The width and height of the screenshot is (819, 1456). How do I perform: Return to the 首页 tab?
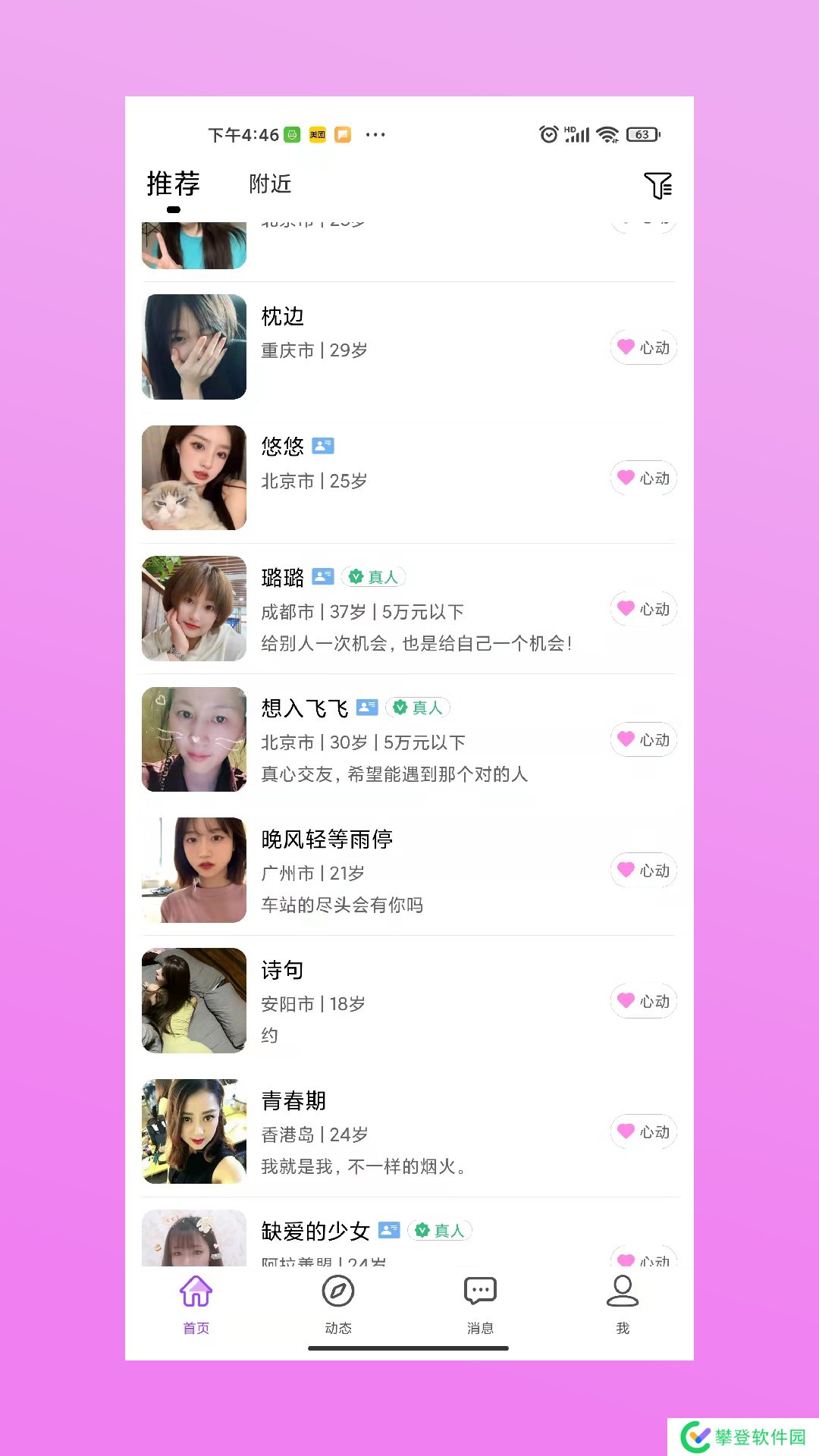pyautogui.click(x=196, y=1303)
